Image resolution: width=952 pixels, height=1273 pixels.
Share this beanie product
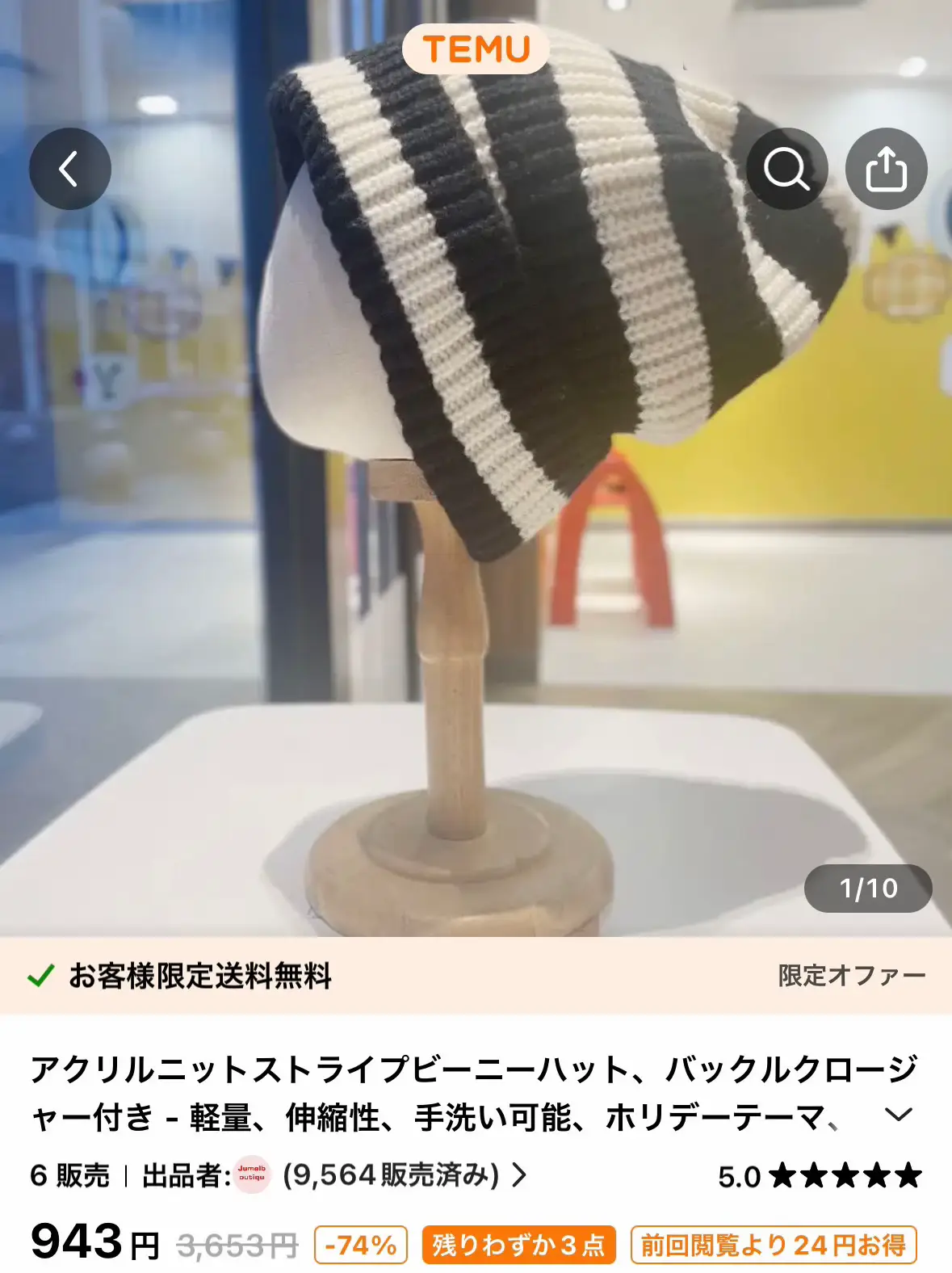[886, 169]
